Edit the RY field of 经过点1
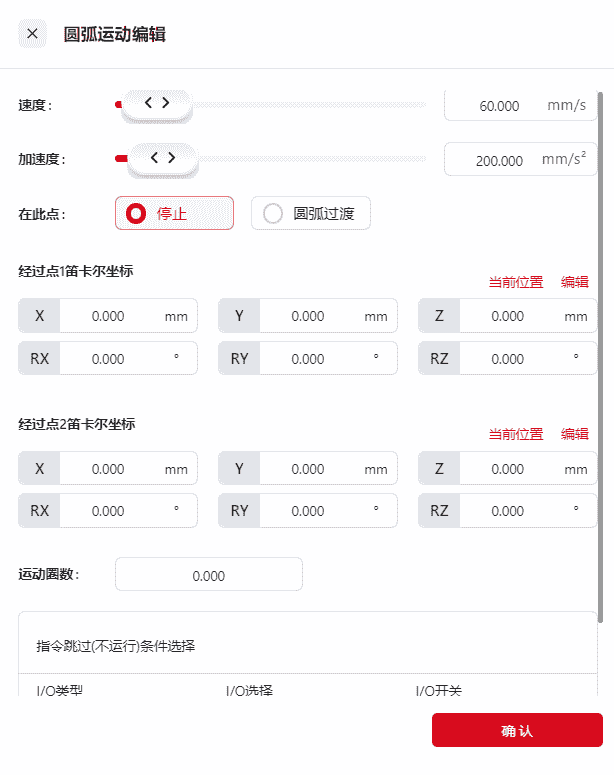The width and height of the screenshot is (614, 775). [x=308, y=359]
